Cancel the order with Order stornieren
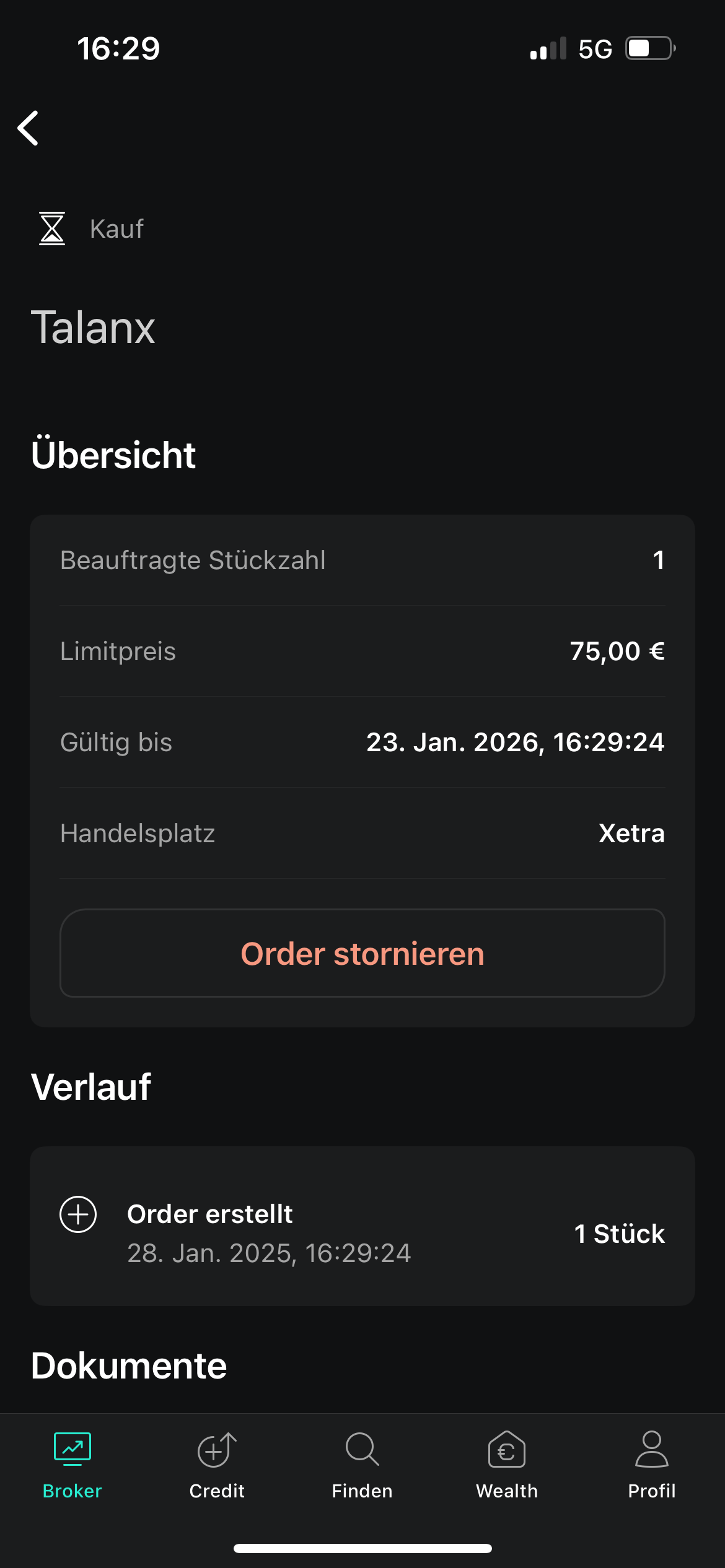The width and height of the screenshot is (725, 1568). coord(362,953)
